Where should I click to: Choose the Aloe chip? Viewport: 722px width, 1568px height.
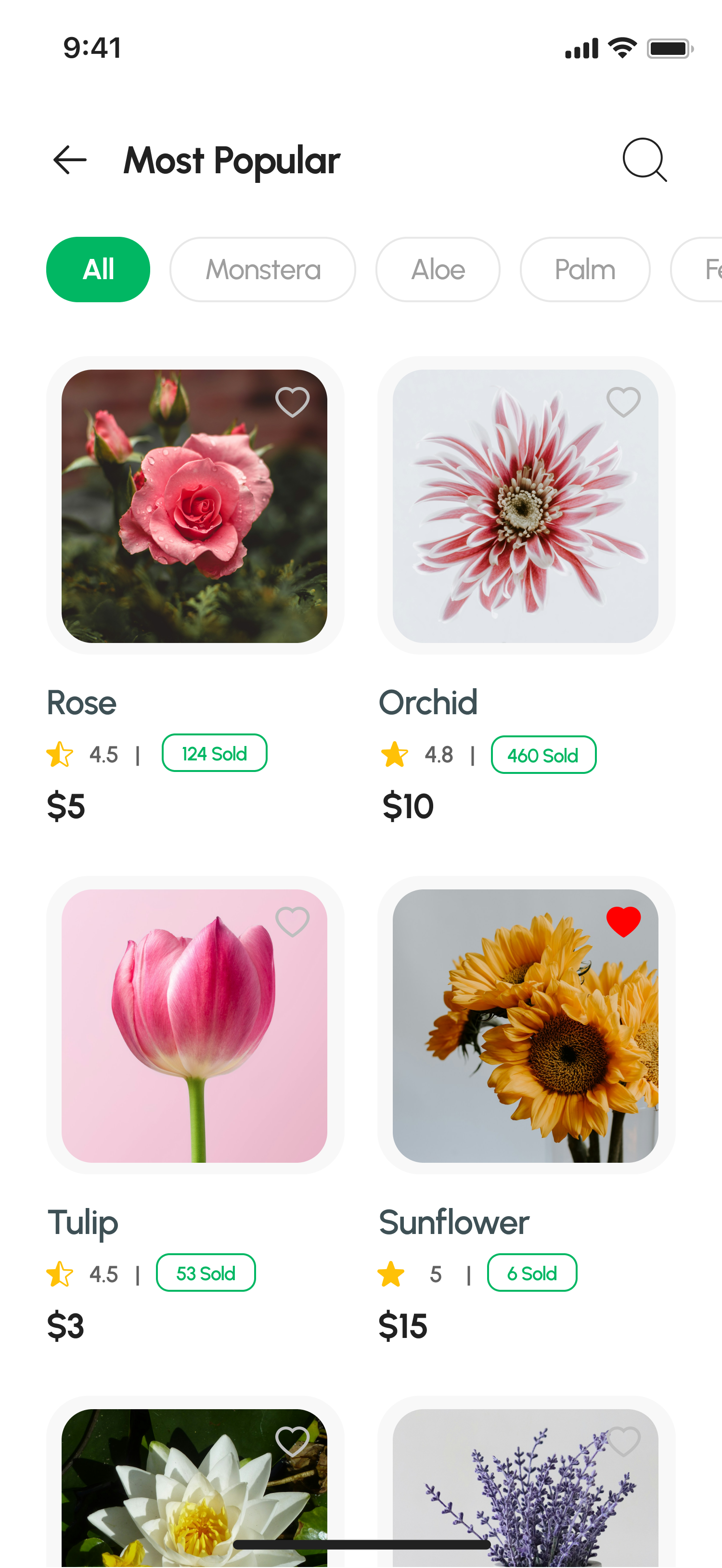tap(438, 270)
